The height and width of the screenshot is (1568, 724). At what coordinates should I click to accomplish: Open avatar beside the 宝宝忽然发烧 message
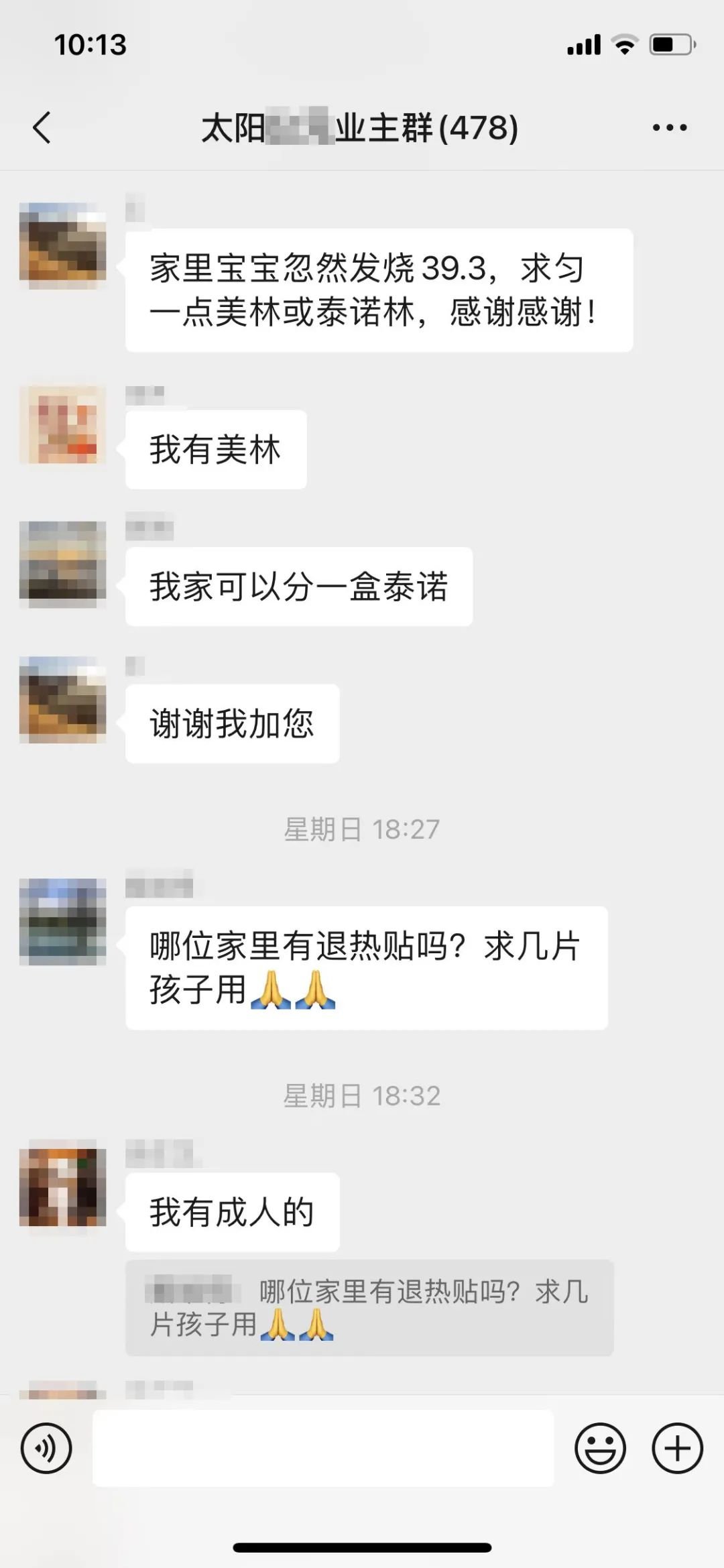click(63, 245)
